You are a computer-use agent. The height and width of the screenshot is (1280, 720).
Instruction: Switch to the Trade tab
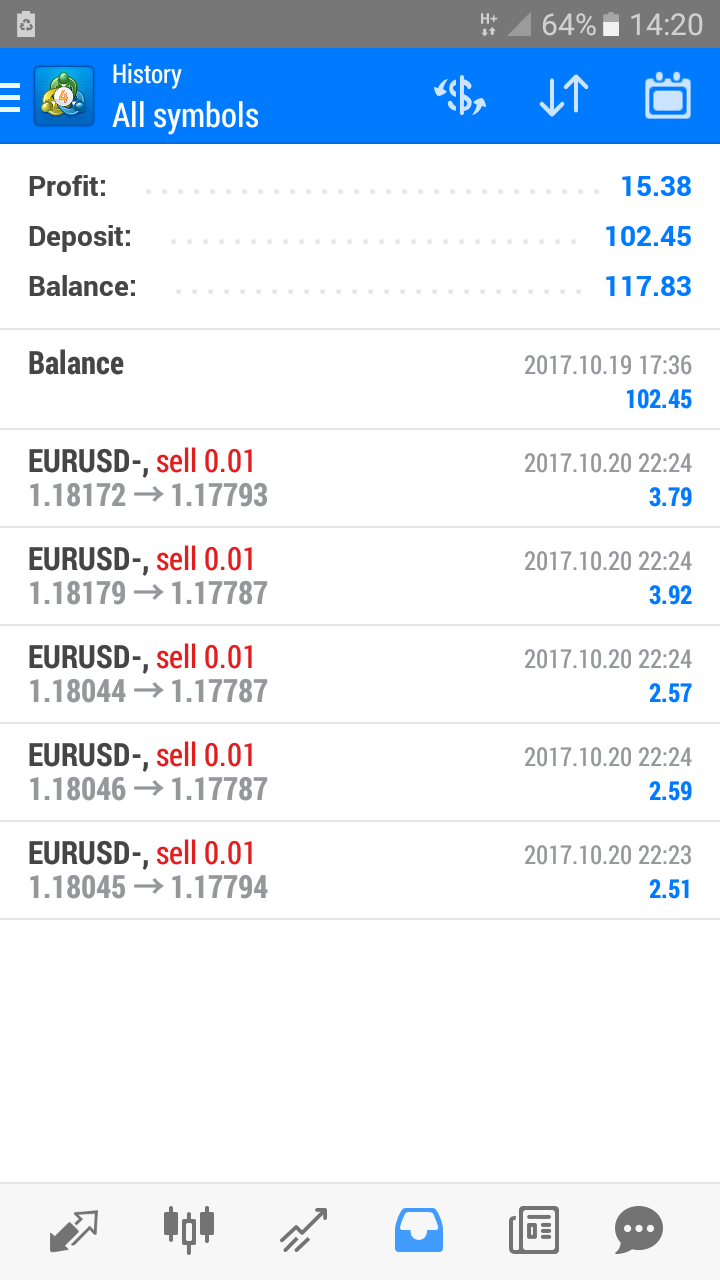303,1230
